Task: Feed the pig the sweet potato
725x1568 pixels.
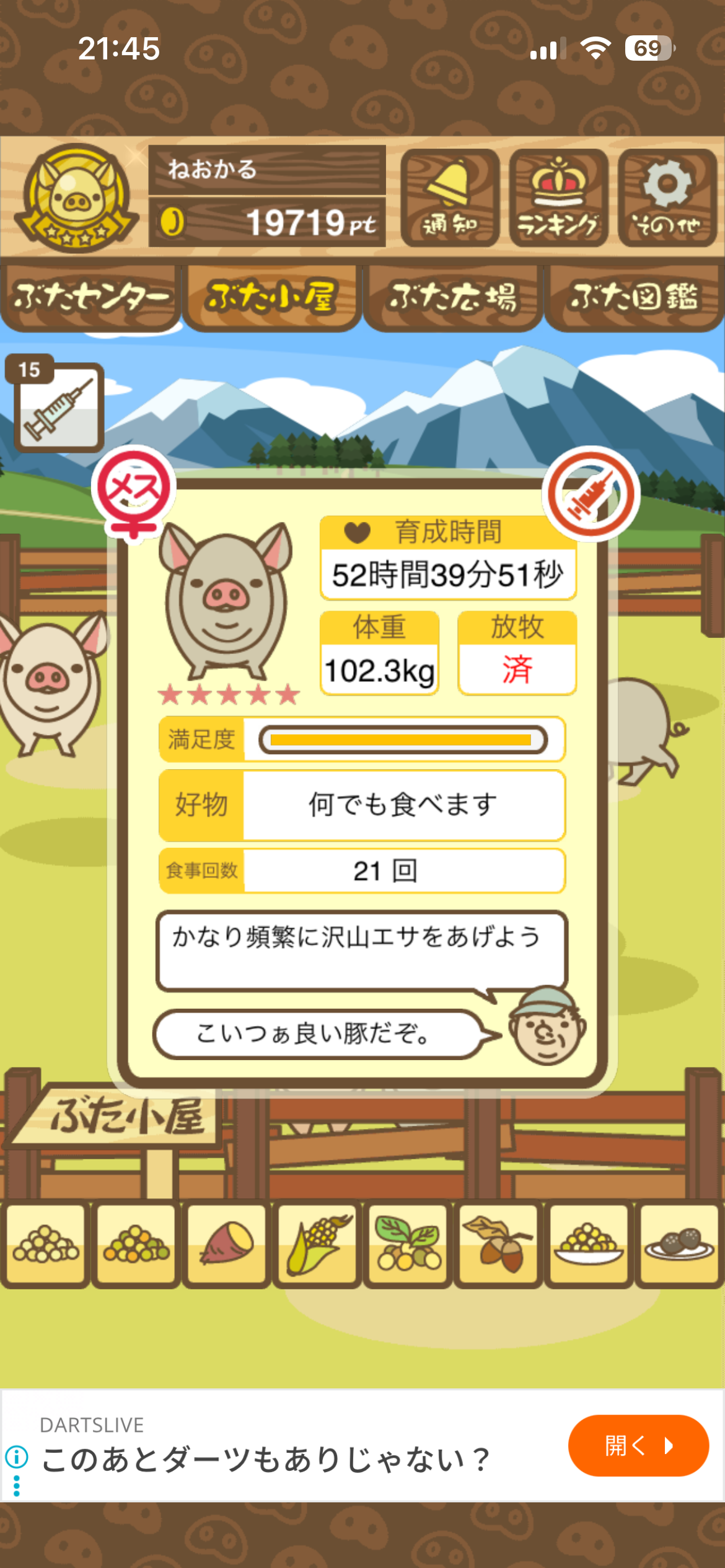Action: (x=227, y=1244)
